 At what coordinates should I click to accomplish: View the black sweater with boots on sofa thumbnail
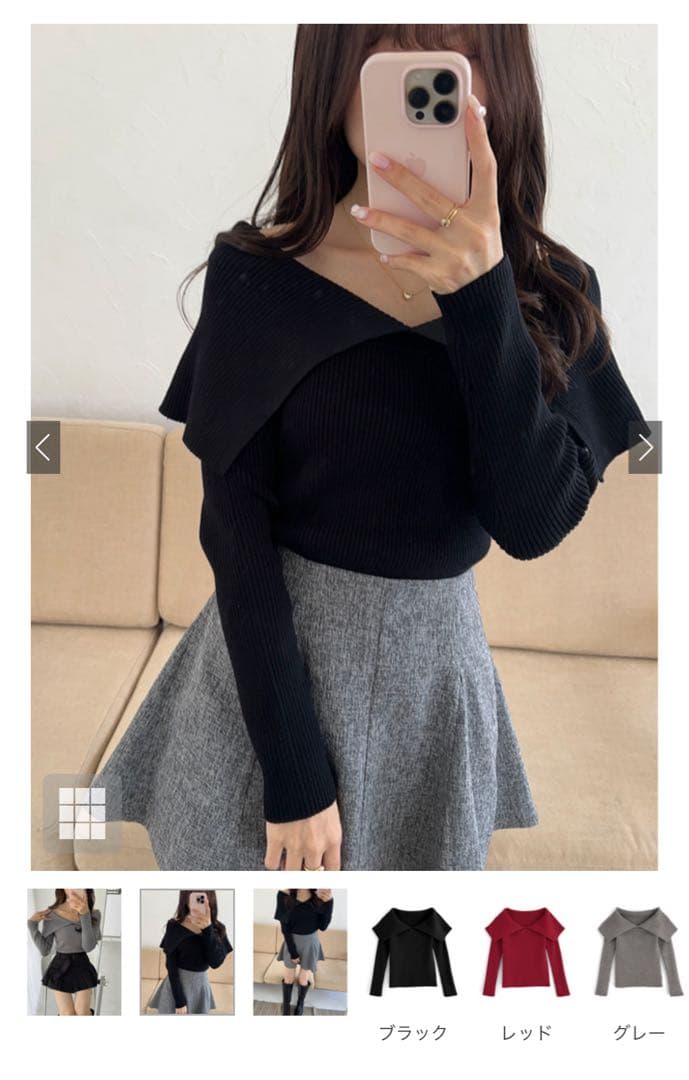[300, 951]
